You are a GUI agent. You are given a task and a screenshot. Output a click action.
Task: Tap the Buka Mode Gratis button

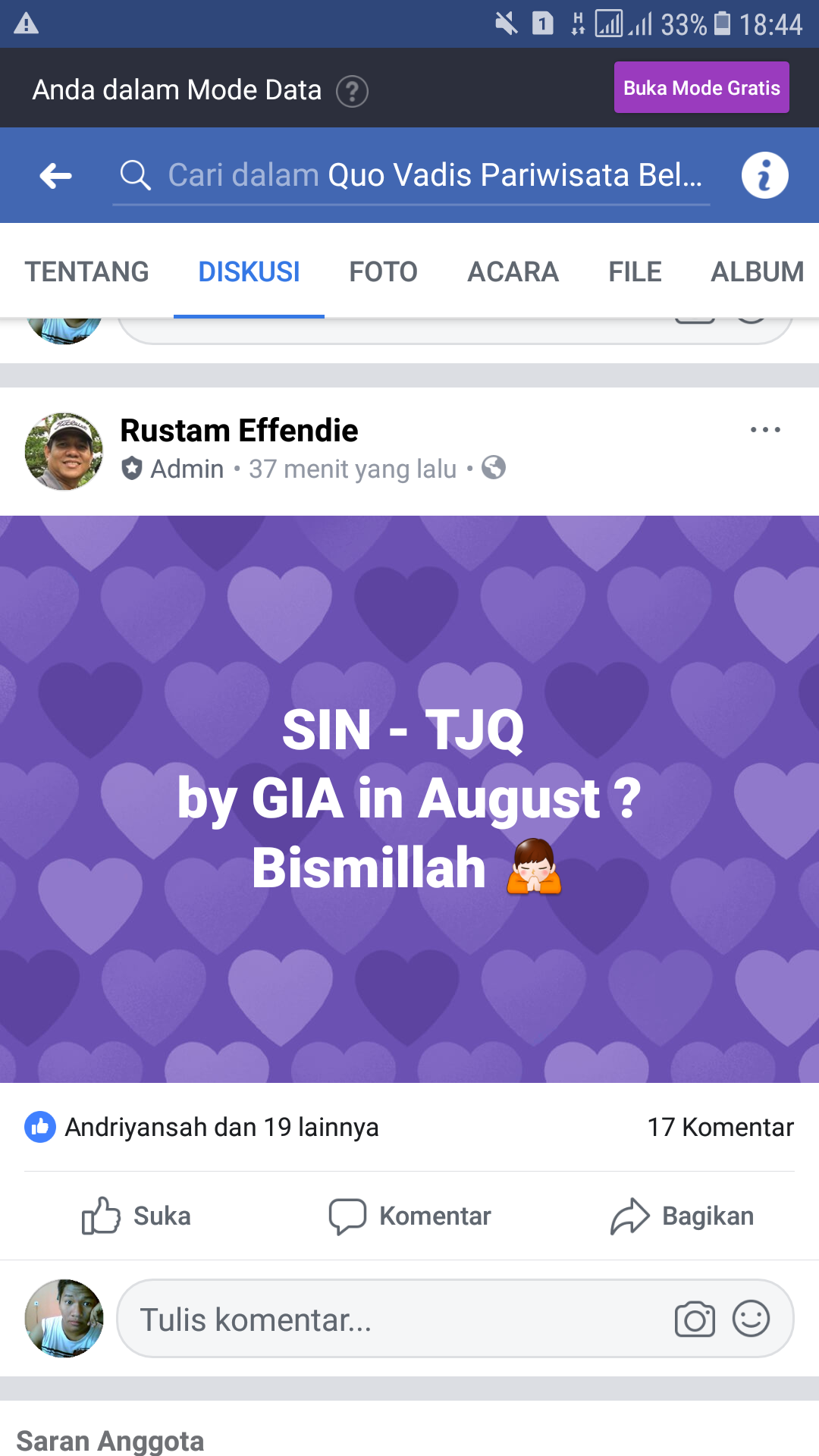click(701, 87)
